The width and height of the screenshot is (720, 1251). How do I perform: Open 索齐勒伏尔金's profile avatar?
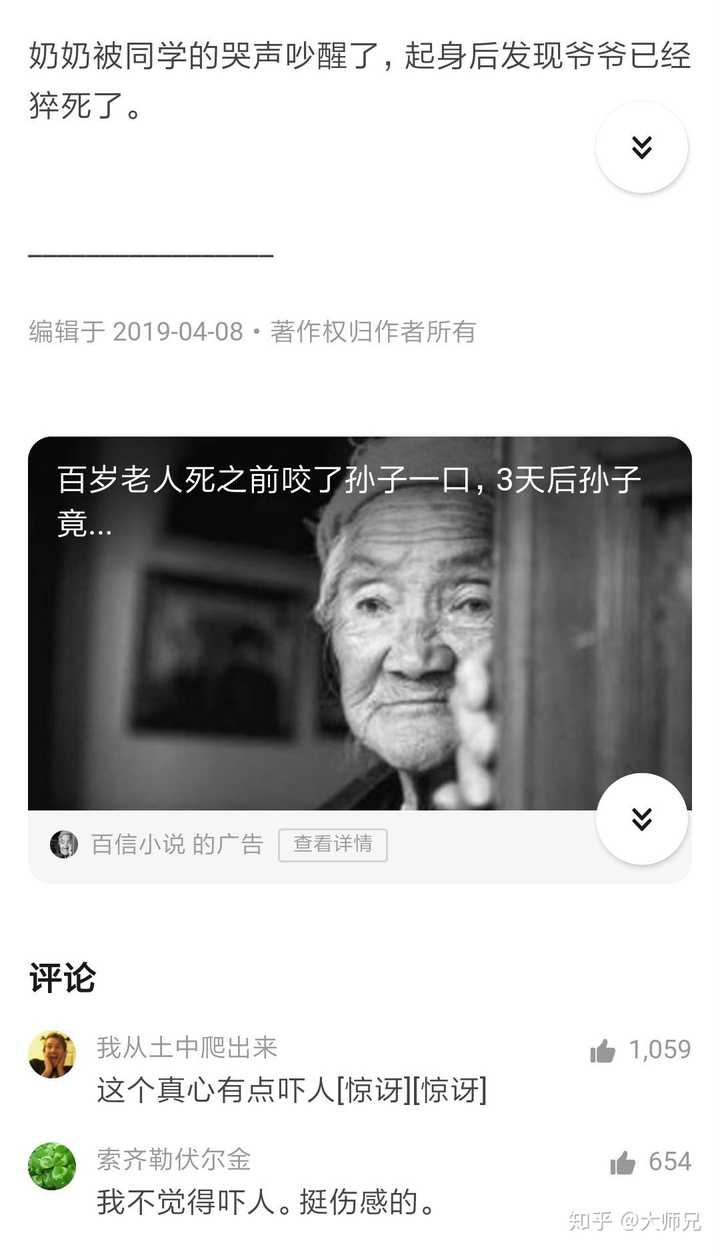[x=52, y=1166]
